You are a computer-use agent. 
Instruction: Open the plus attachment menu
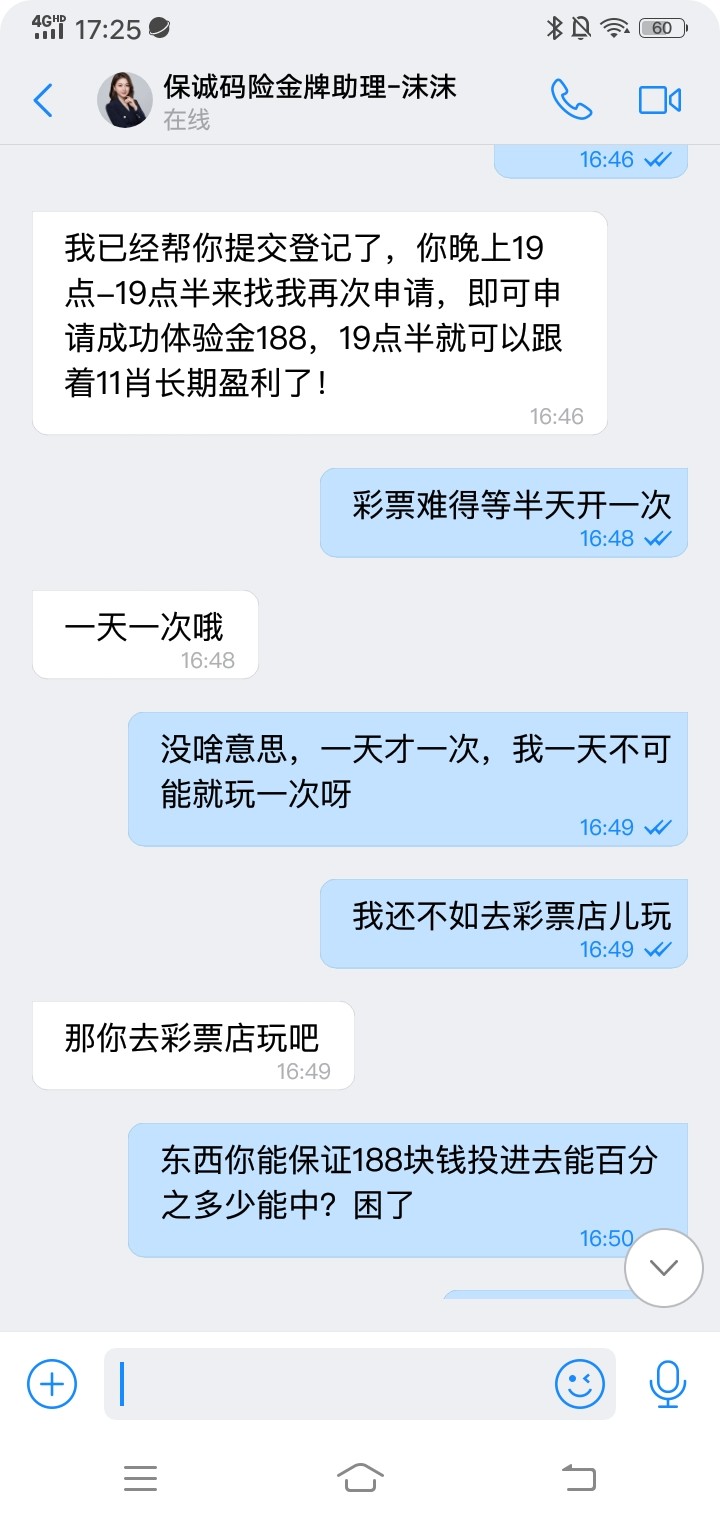tap(52, 1384)
